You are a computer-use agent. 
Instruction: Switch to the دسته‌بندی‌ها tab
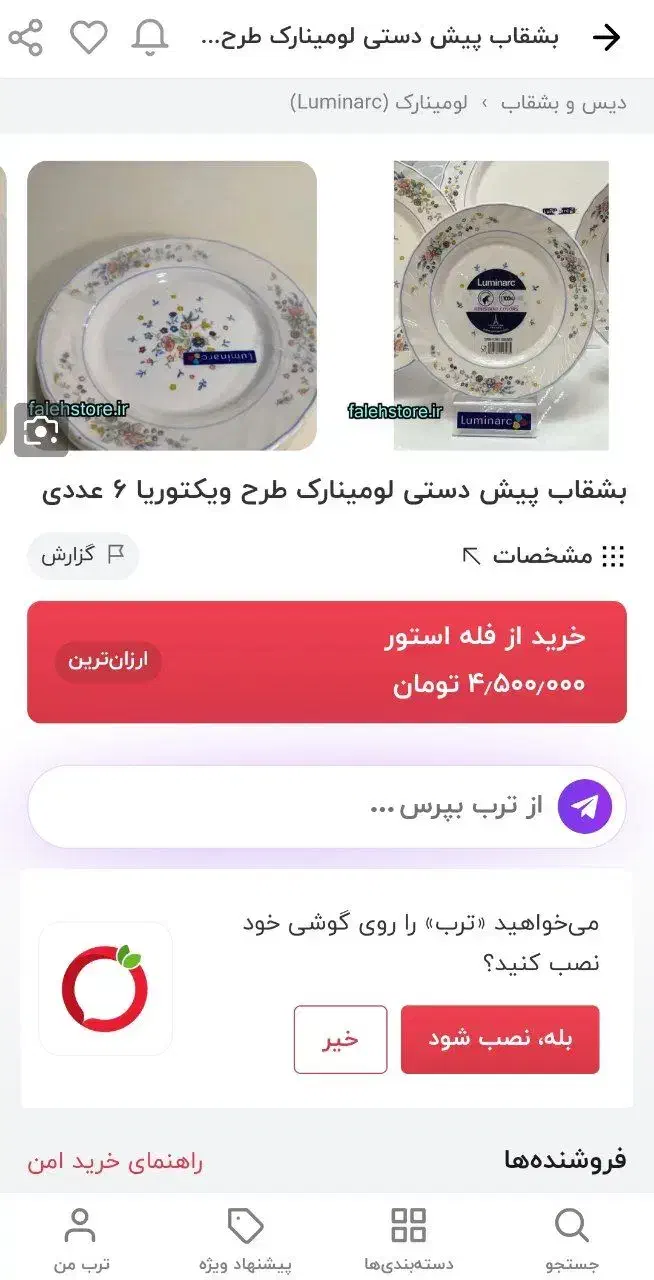click(x=408, y=1240)
